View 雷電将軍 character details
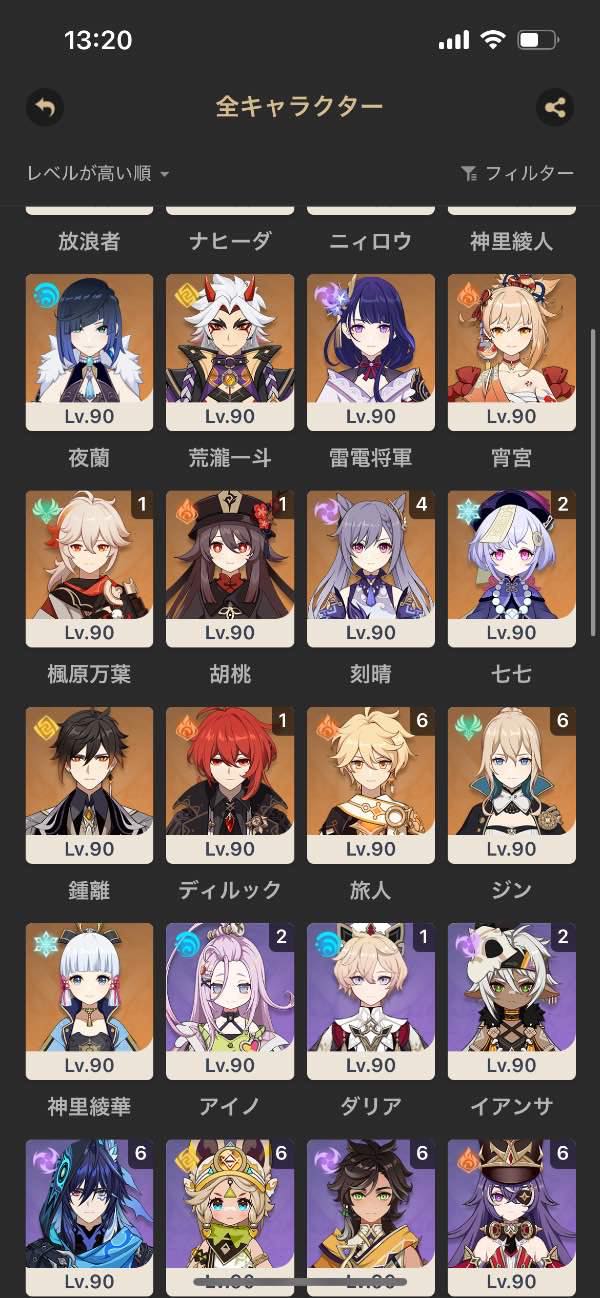The height and width of the screenshot is (1298, 600). pos(371,353)
